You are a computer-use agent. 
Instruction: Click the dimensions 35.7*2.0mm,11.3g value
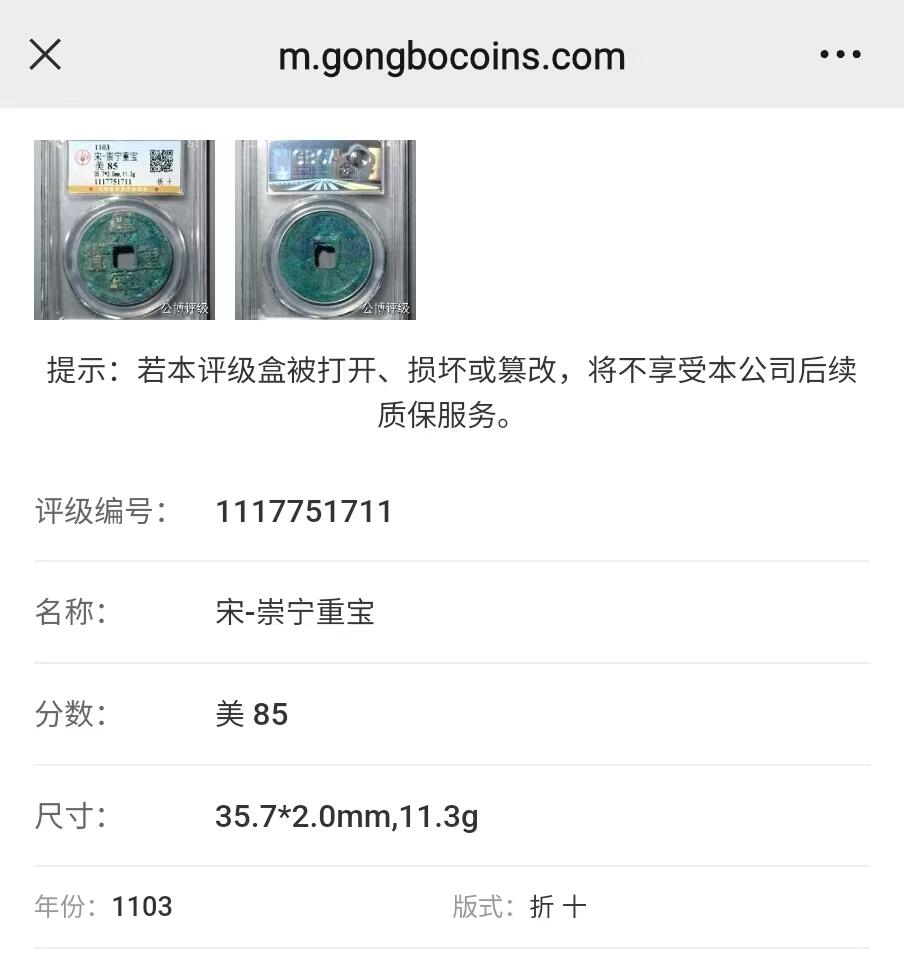[x=346, y=816]
